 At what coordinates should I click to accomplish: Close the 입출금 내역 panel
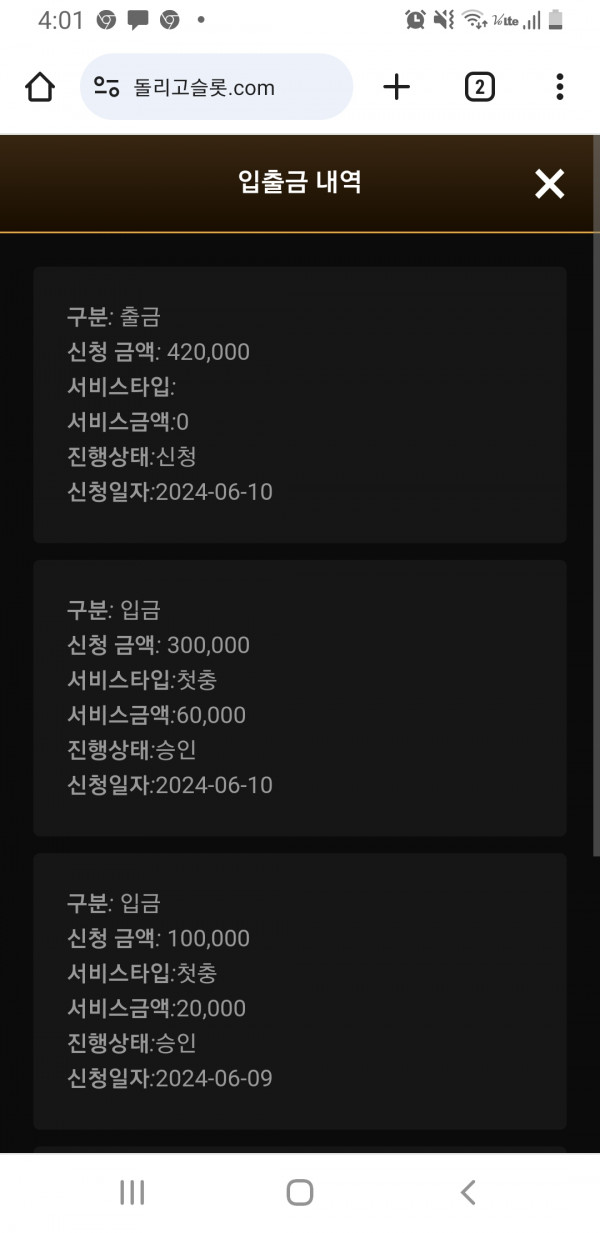[x=549, y=183]
